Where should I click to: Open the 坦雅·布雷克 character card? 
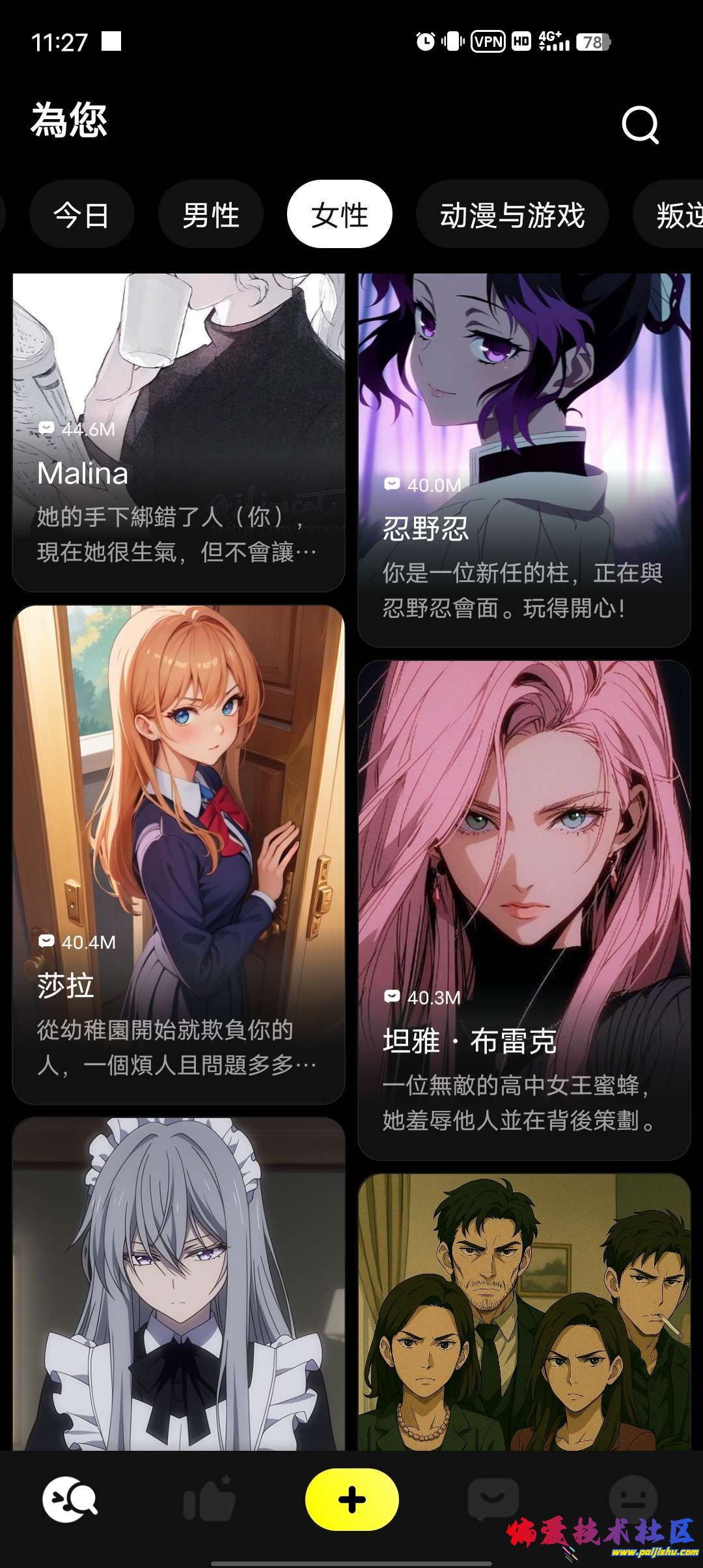524,910
